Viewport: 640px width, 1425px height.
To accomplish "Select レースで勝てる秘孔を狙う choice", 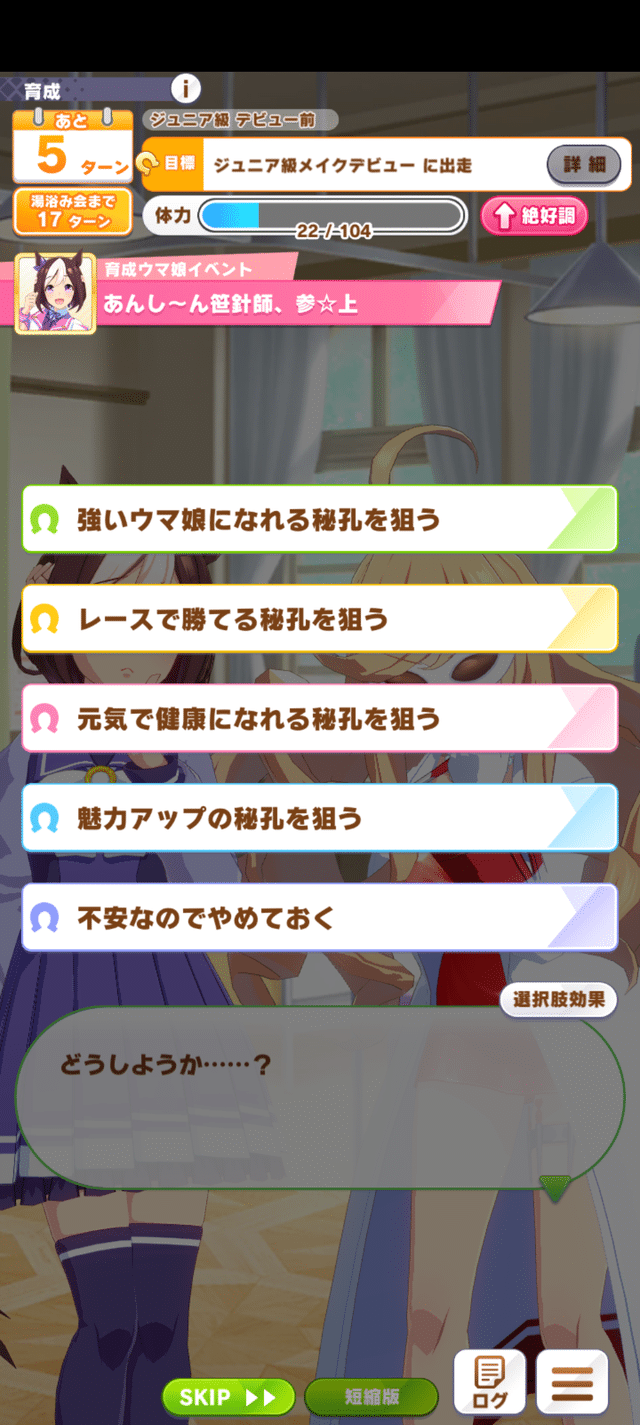I will click(320, 619).
